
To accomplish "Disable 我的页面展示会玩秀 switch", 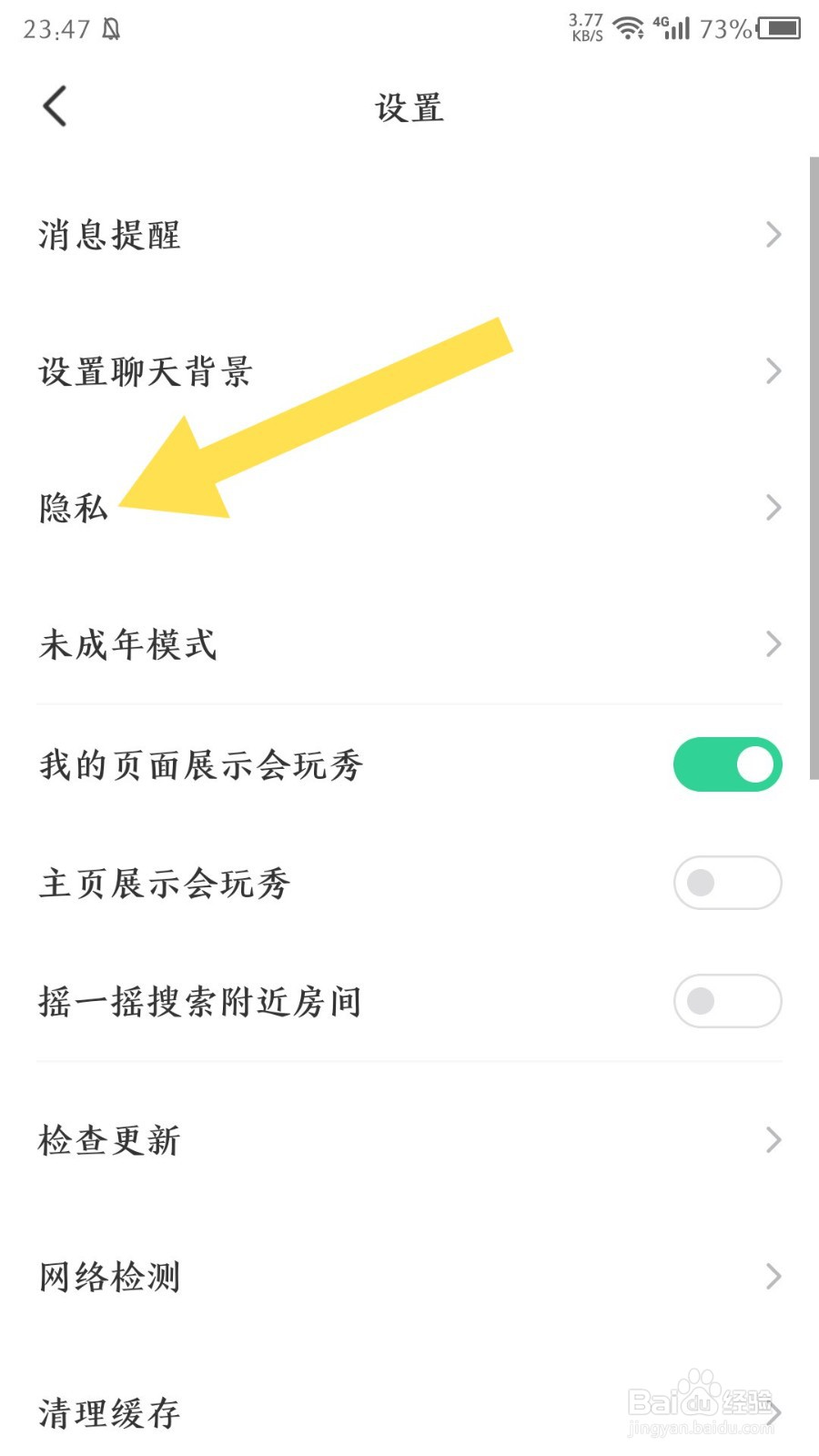I will click(x=727, y=764).
